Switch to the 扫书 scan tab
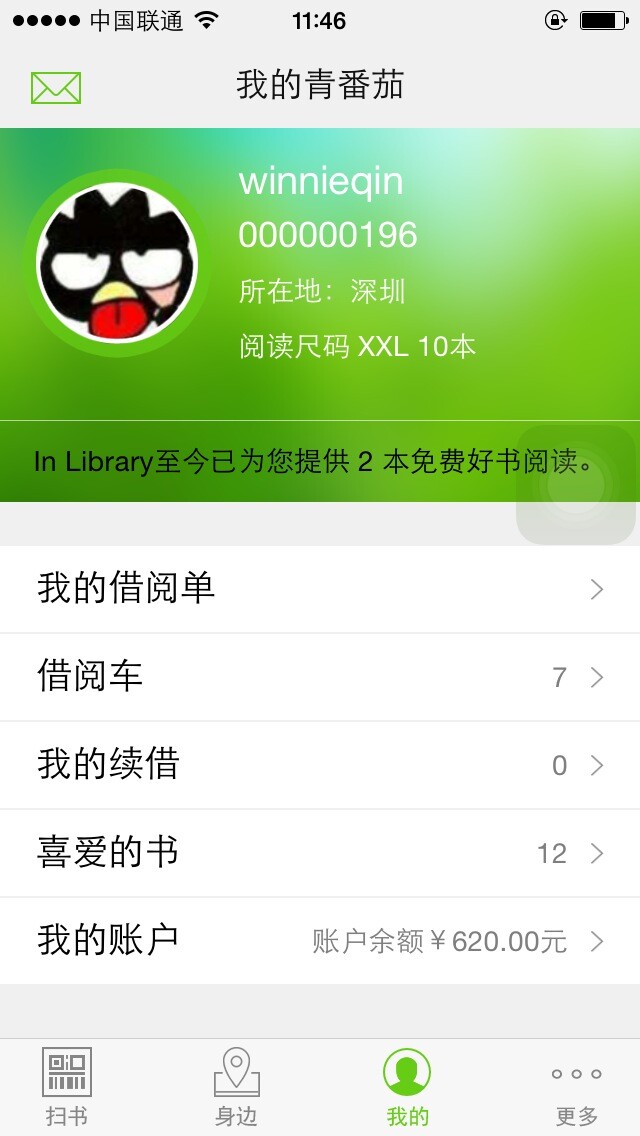640x1136 pixels. [67, 1087]
